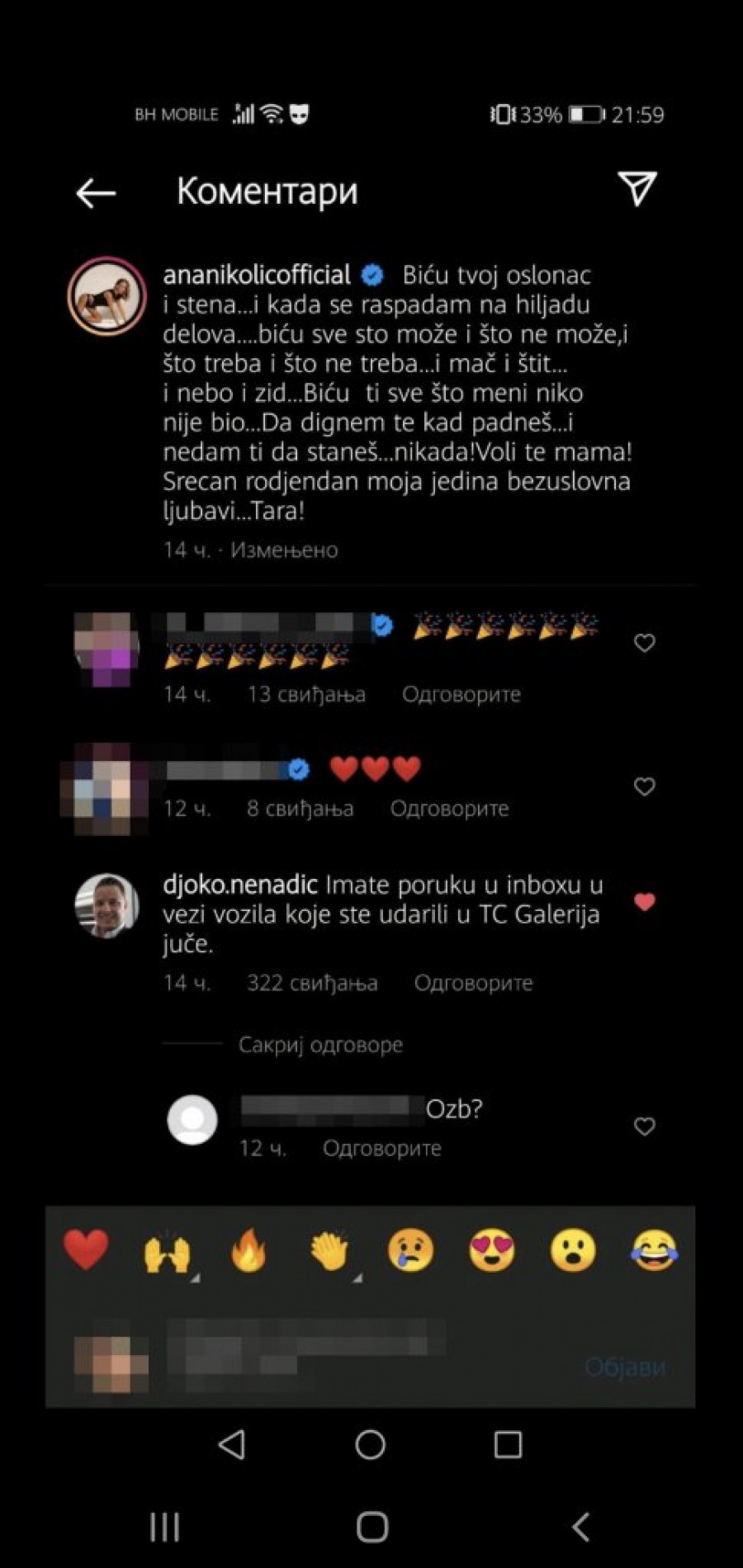Reply to djoko.nenadic's comment

(x=473, y=983)
